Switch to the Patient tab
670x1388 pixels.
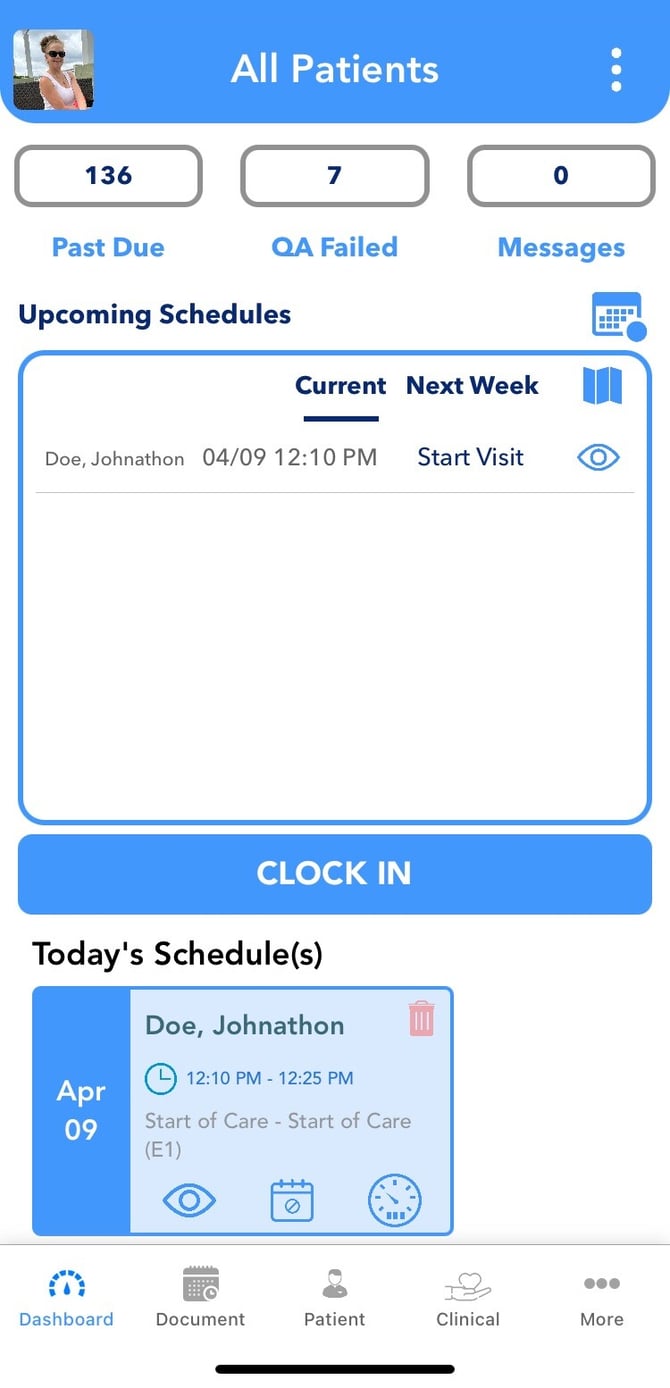[x=334, y=1298]
